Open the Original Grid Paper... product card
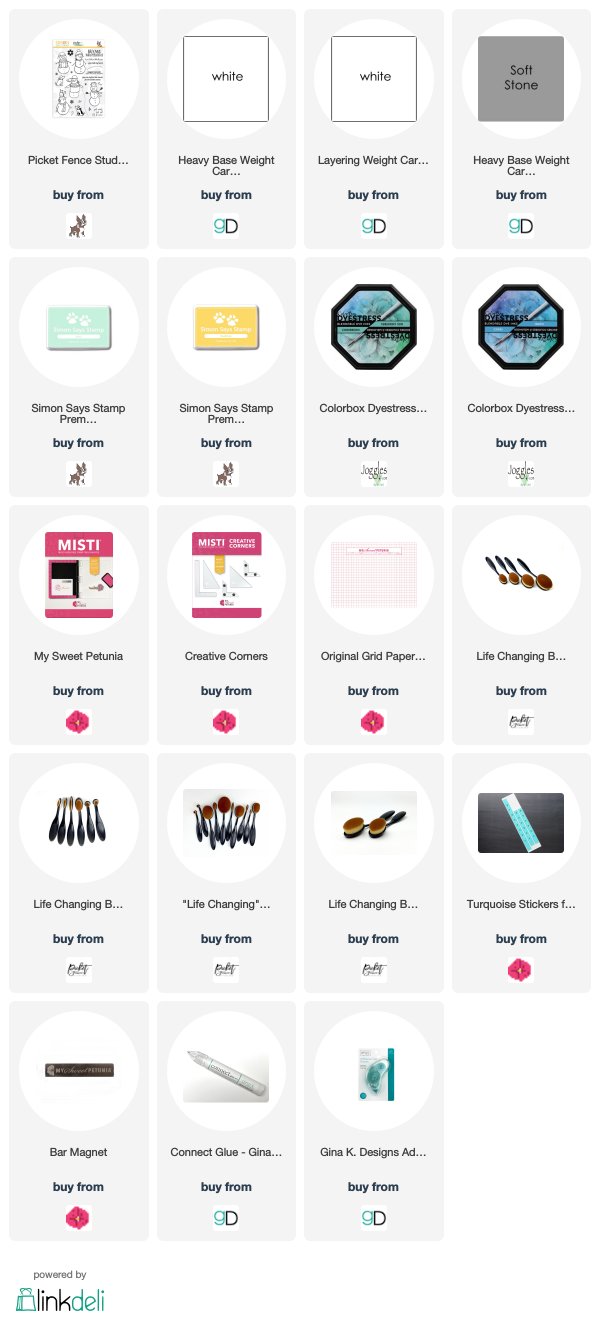This screenshot has width=600, height=1321. click(373, 625)
